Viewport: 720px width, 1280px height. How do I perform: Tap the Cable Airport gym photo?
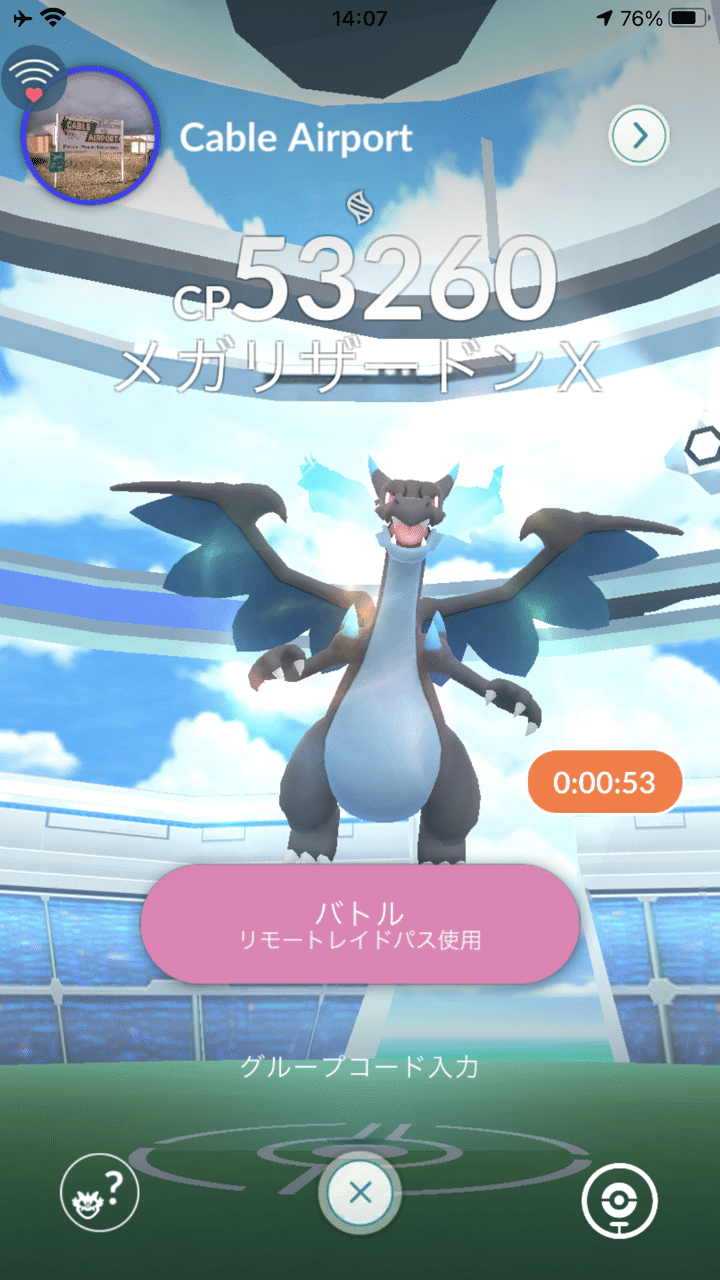90,135
